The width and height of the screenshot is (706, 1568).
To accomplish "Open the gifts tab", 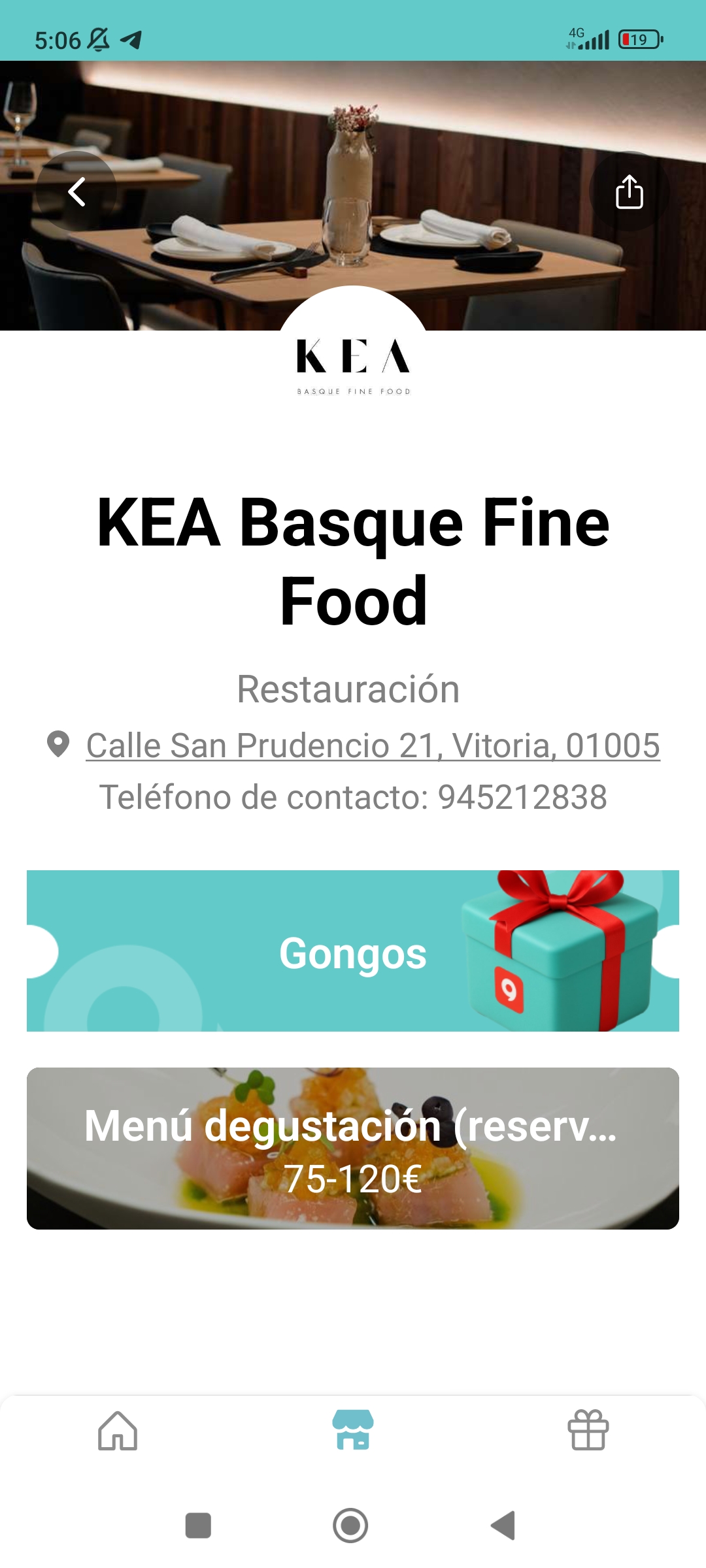I will 588,1431.
